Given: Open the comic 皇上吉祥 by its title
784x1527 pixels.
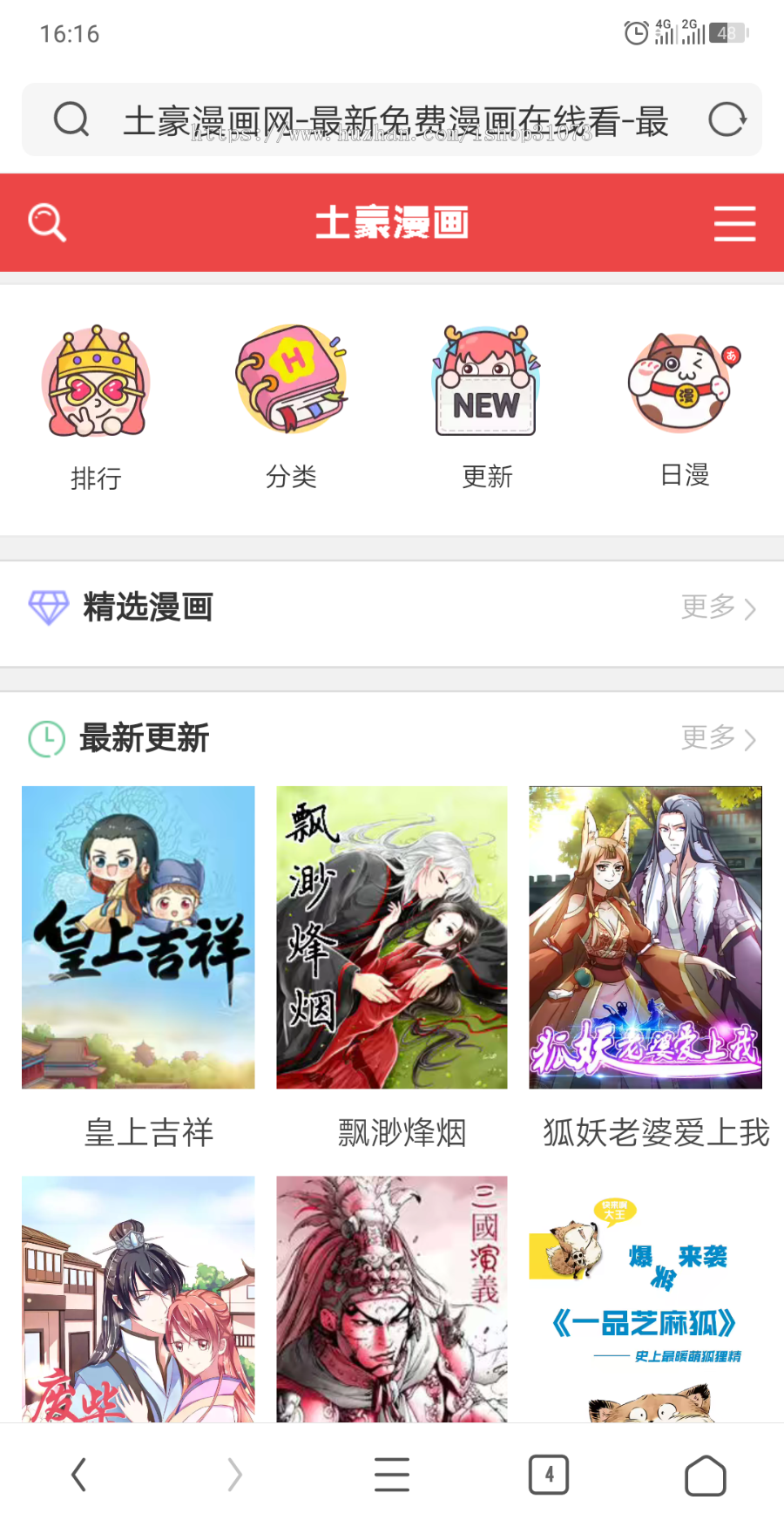Looking at the screenshot, I should coord(148,1132).
